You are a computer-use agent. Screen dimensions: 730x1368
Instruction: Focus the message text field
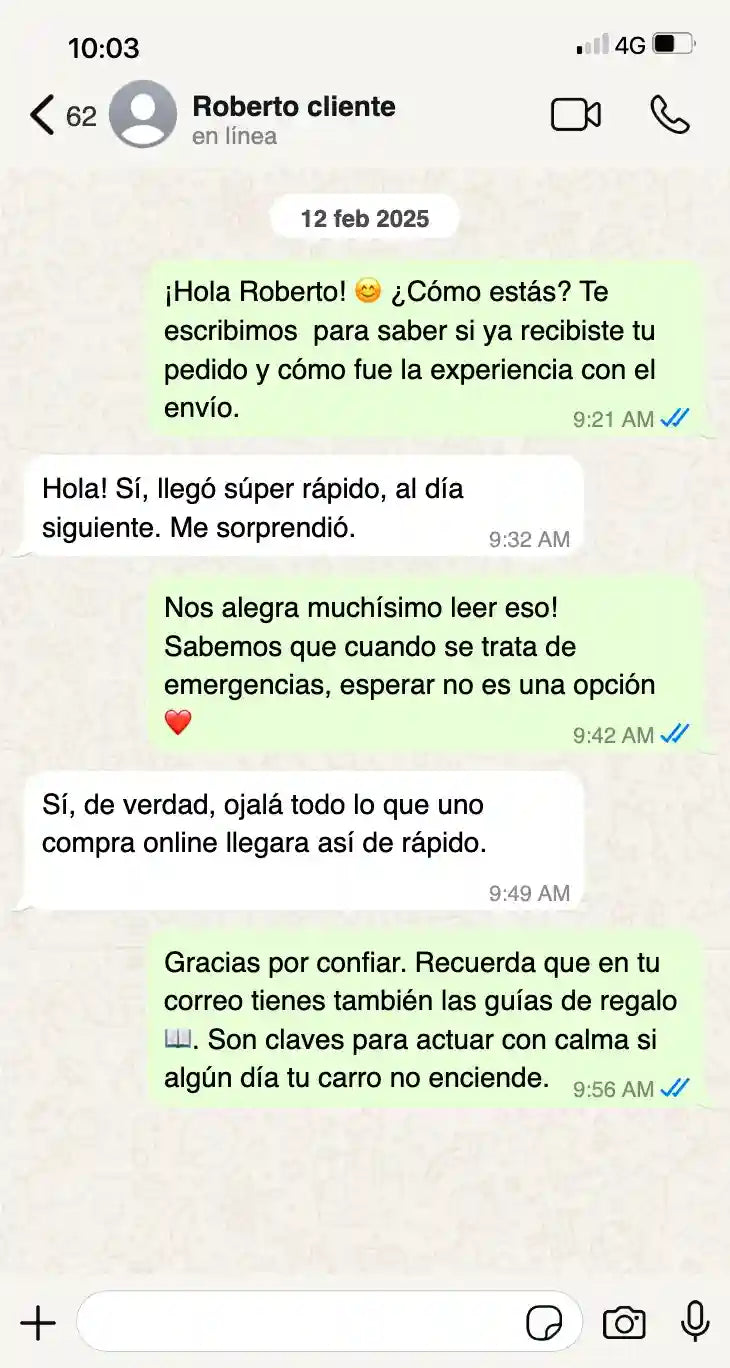pos(300,1323)
